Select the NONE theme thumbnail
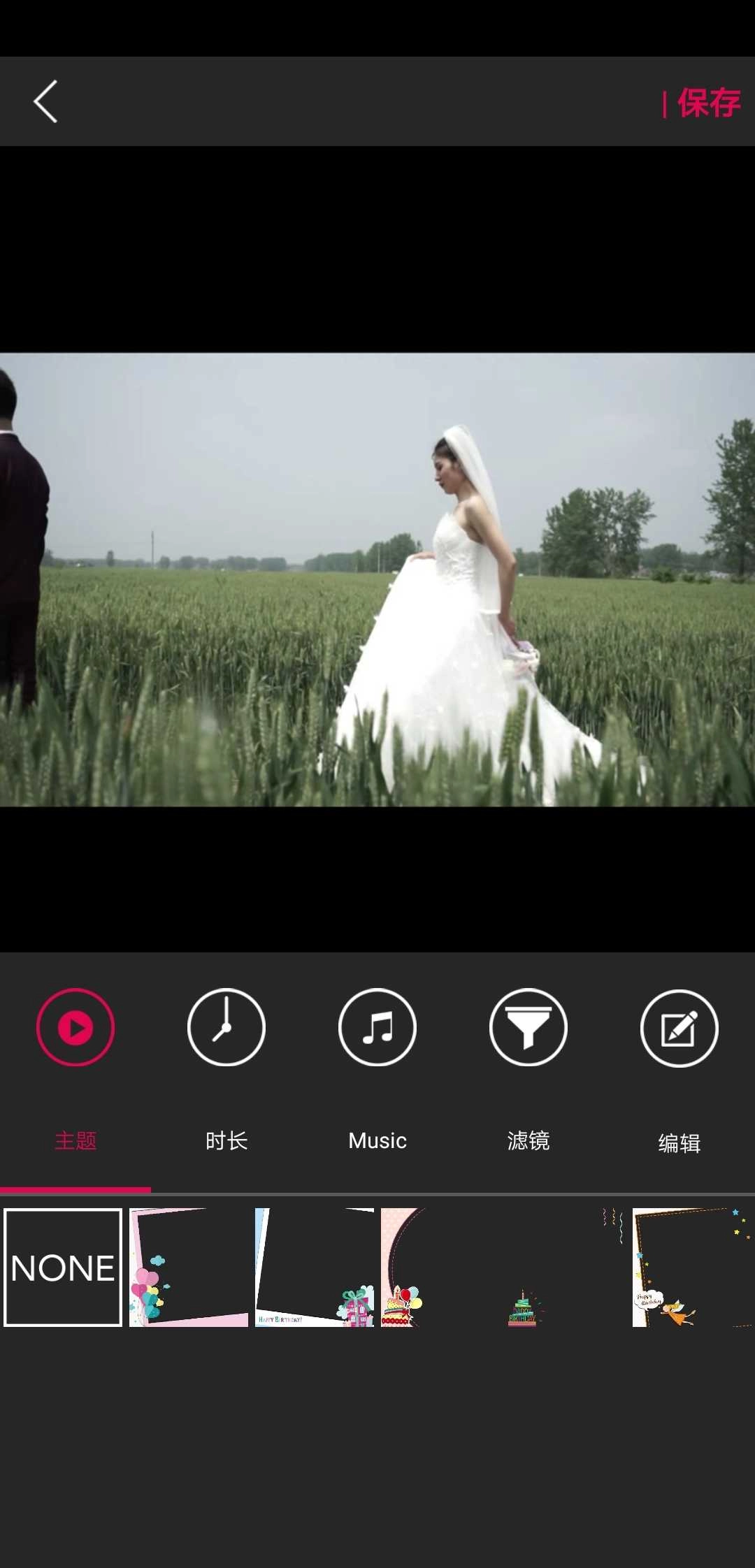 coord(63,1268)
